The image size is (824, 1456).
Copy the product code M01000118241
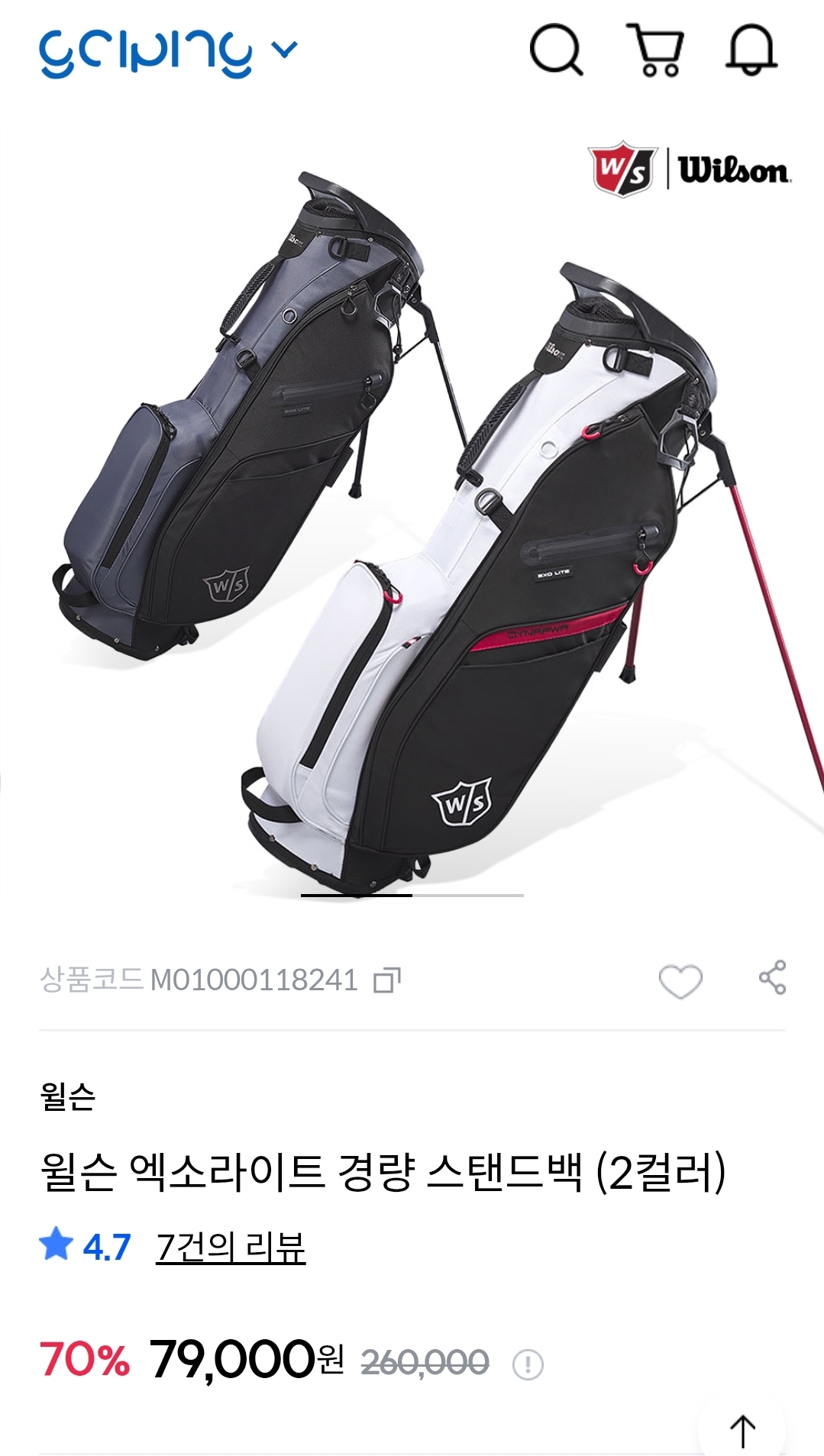click(387, 980)
